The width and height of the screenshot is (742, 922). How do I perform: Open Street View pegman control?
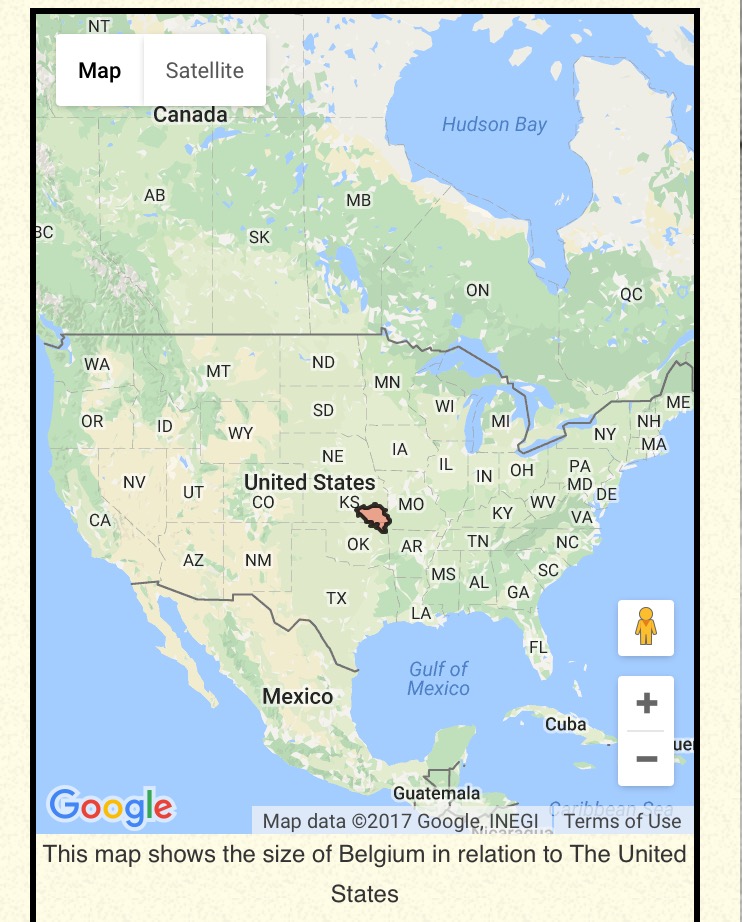[x=646, y=628]
